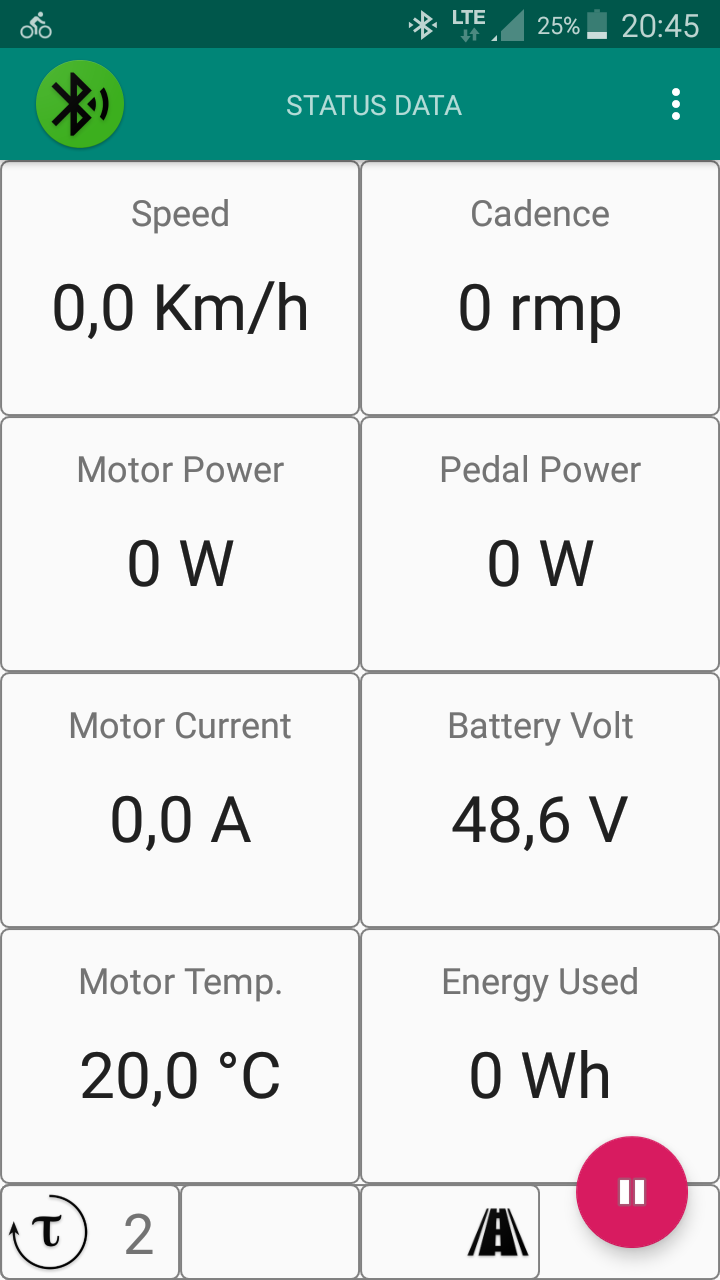The image size is (720, 1280).
Task: Tap the torque assist level 2 cell
Action: [x=90, y=1232]
